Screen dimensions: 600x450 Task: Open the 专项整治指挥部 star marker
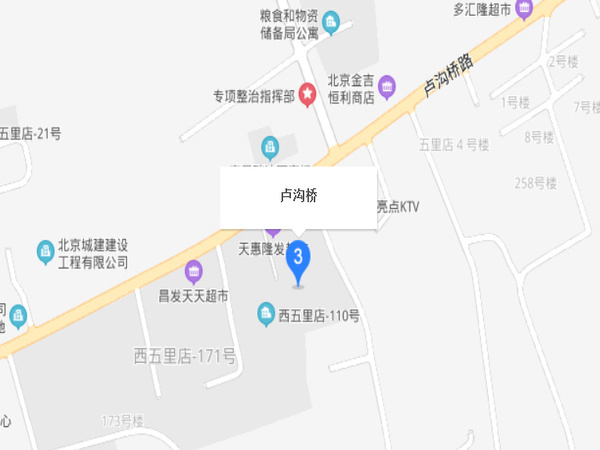307,96
